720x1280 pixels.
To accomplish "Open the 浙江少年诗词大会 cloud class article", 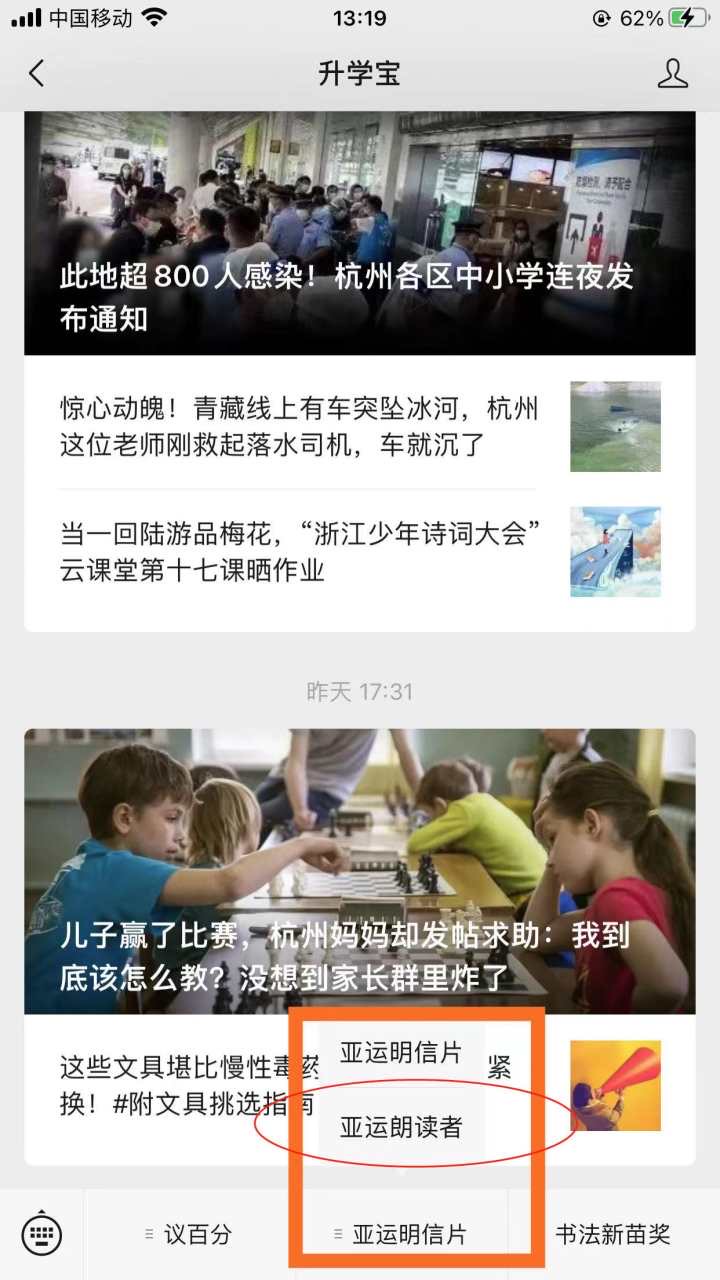I will (300, 552).
